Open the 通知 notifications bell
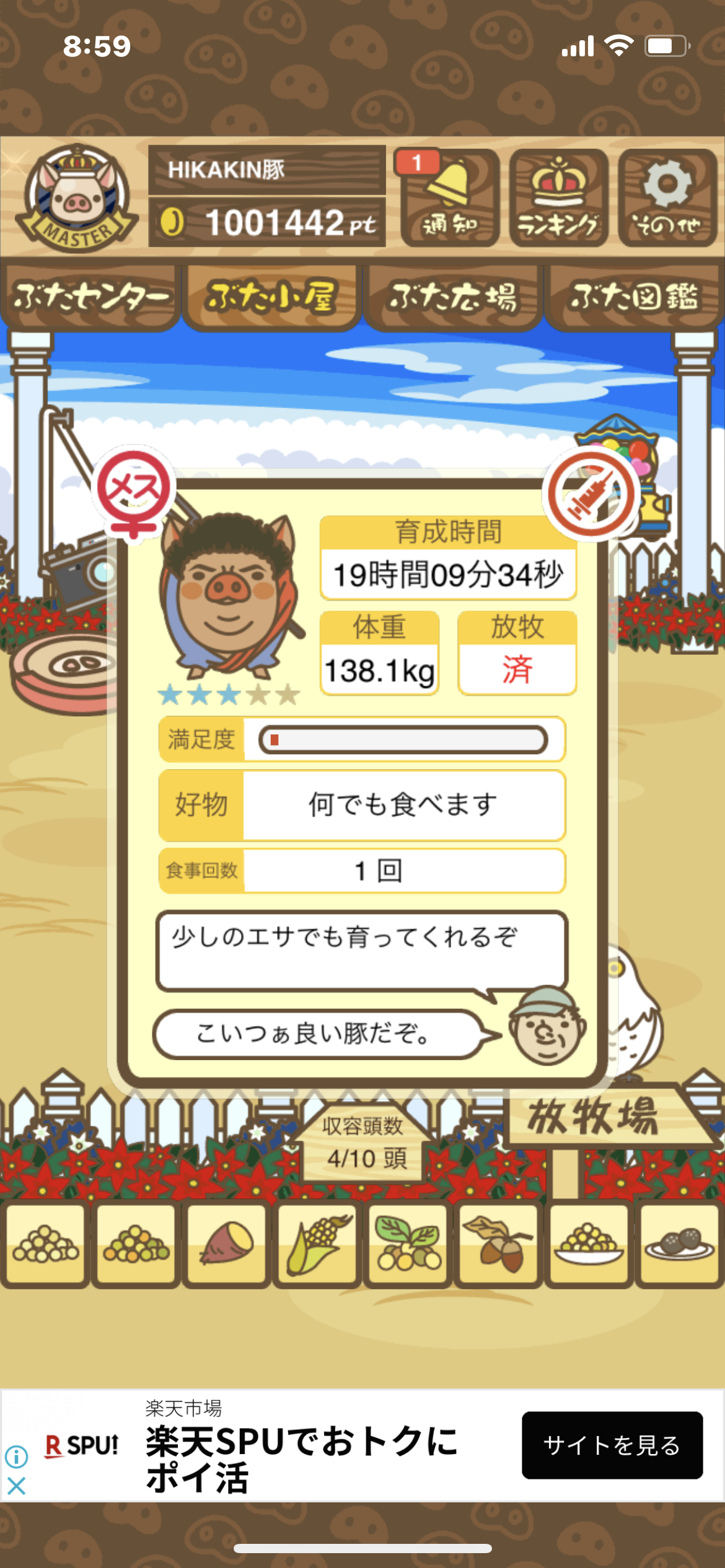 (x=449, y=198)
